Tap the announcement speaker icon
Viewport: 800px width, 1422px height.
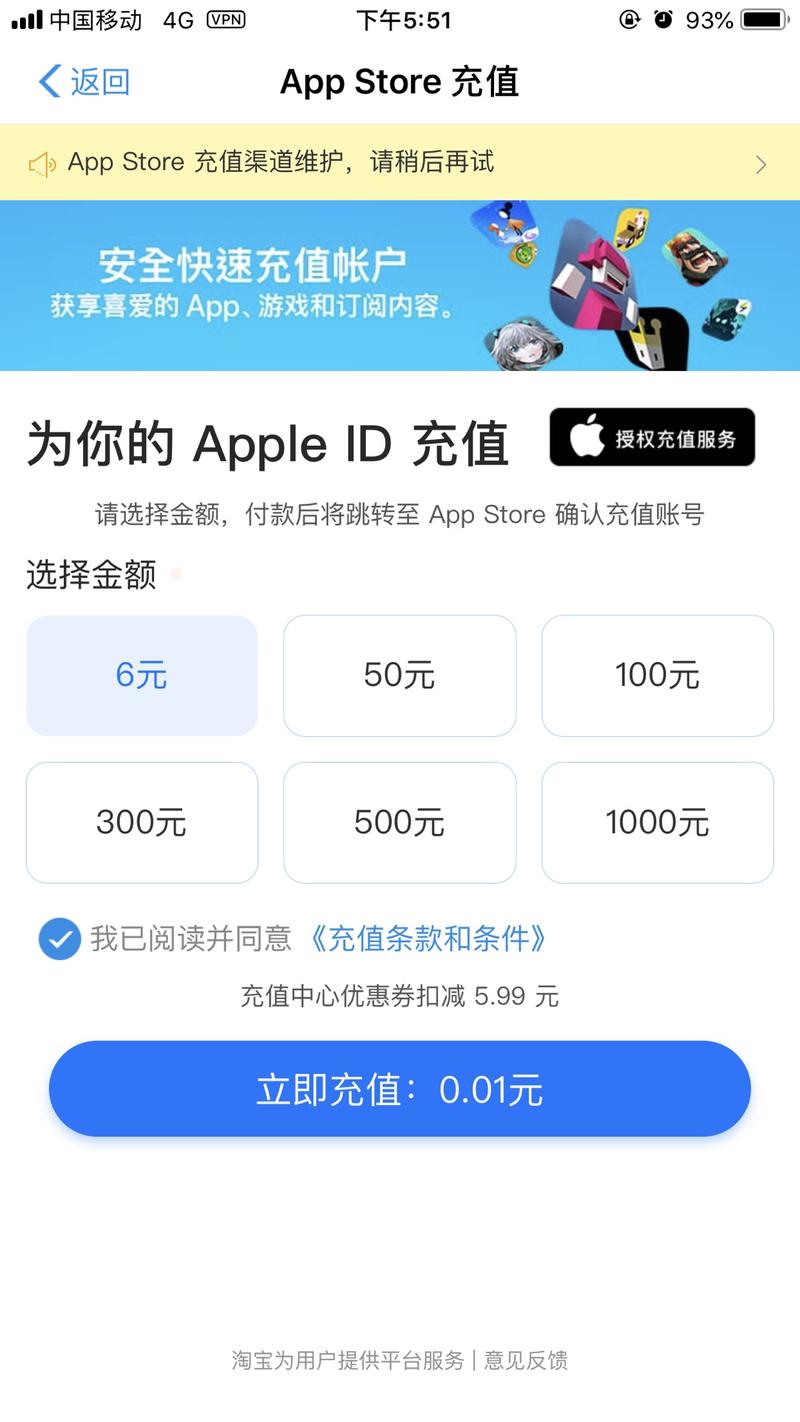tap(42, 162)
